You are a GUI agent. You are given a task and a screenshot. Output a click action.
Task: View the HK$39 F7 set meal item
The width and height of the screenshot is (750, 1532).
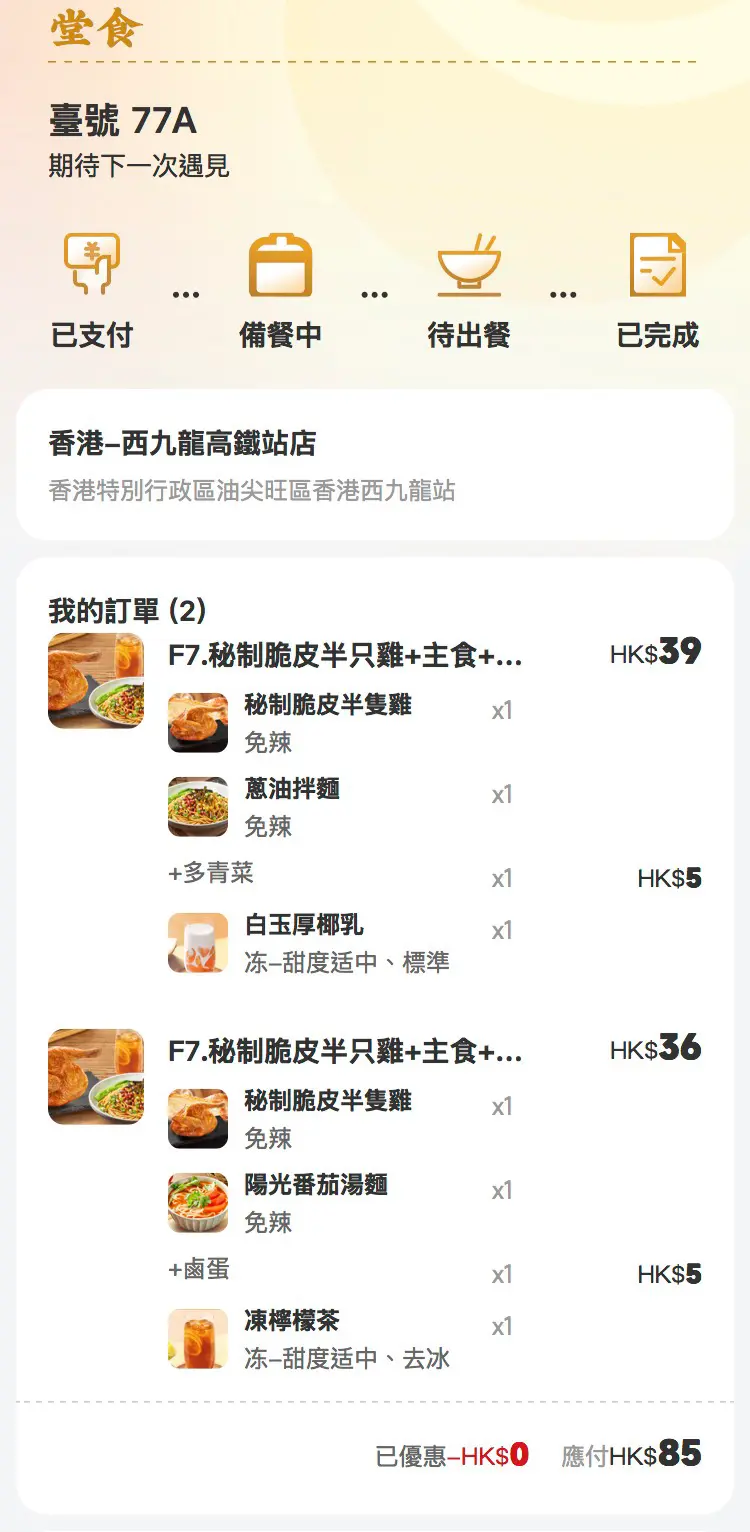[x=345, y=656]
